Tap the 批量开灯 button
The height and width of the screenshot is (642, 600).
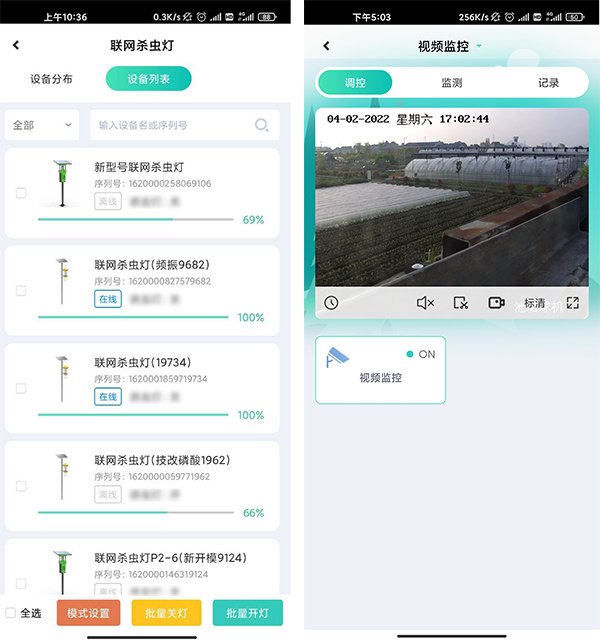pyautogui.click(x=247, y=613)
